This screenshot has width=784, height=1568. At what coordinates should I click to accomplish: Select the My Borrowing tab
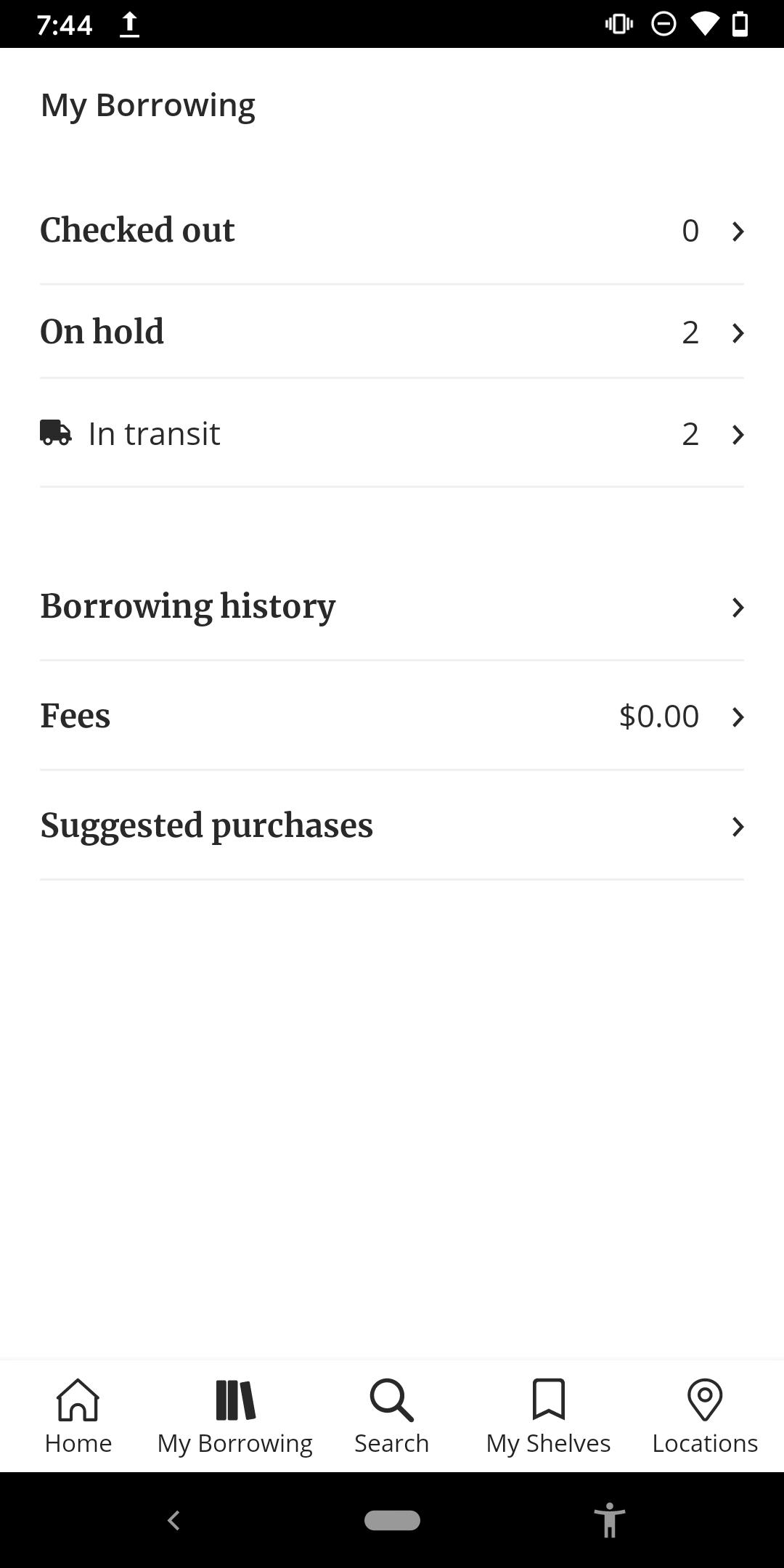(x=235, y=1416)
